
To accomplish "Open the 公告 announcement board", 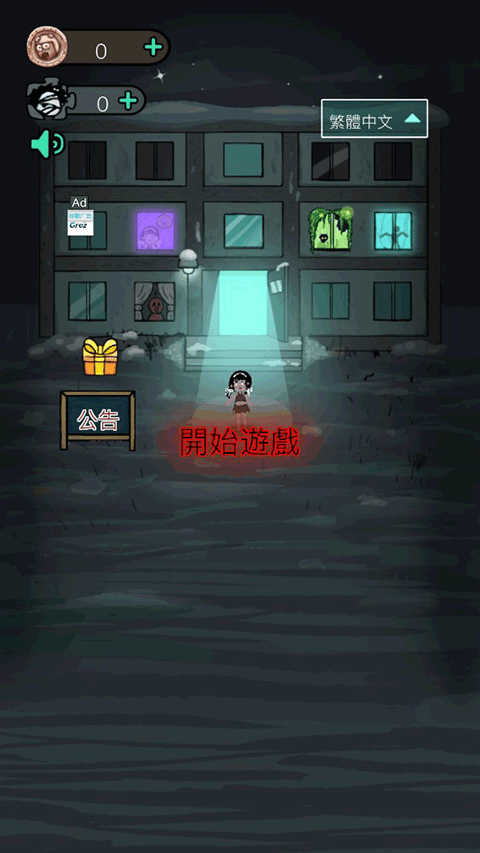I will click(x=98, y=421).
